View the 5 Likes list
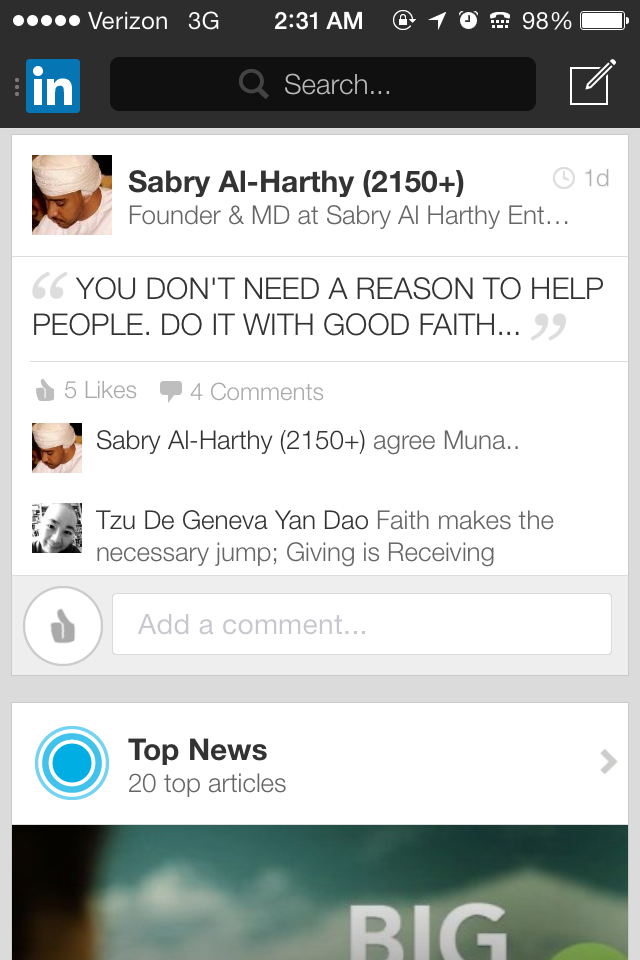Viewport: 640px width, 960px height. tap(86, 391)
